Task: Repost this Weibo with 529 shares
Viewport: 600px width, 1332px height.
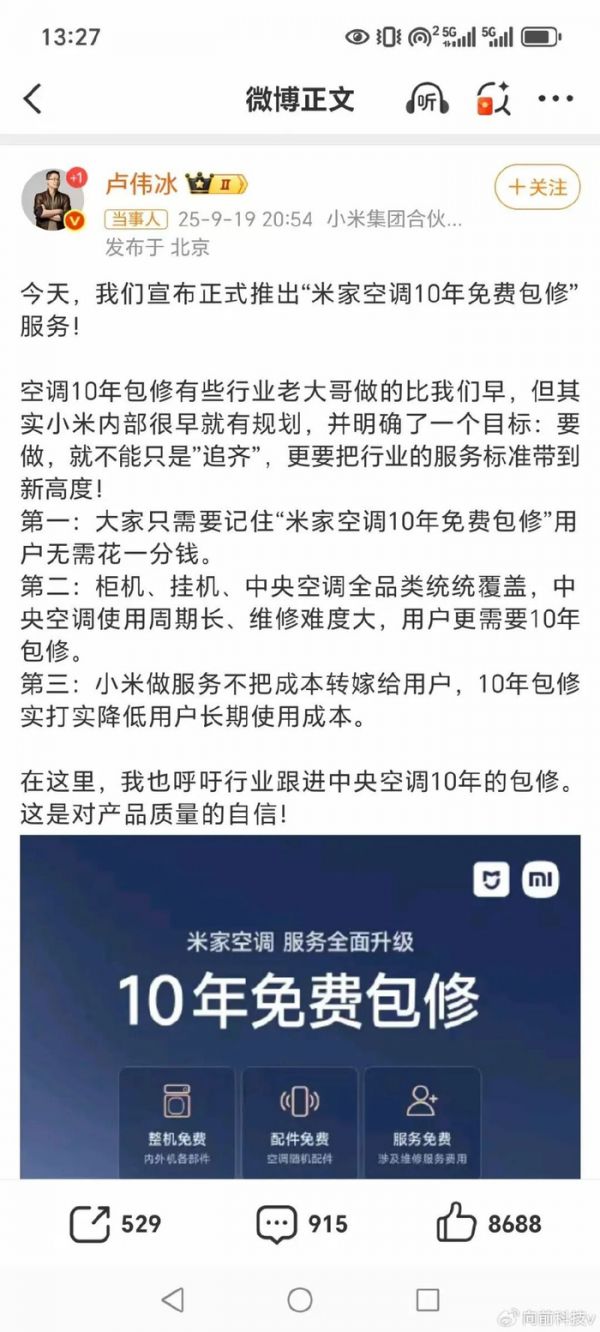Action: click(114, 1223)
